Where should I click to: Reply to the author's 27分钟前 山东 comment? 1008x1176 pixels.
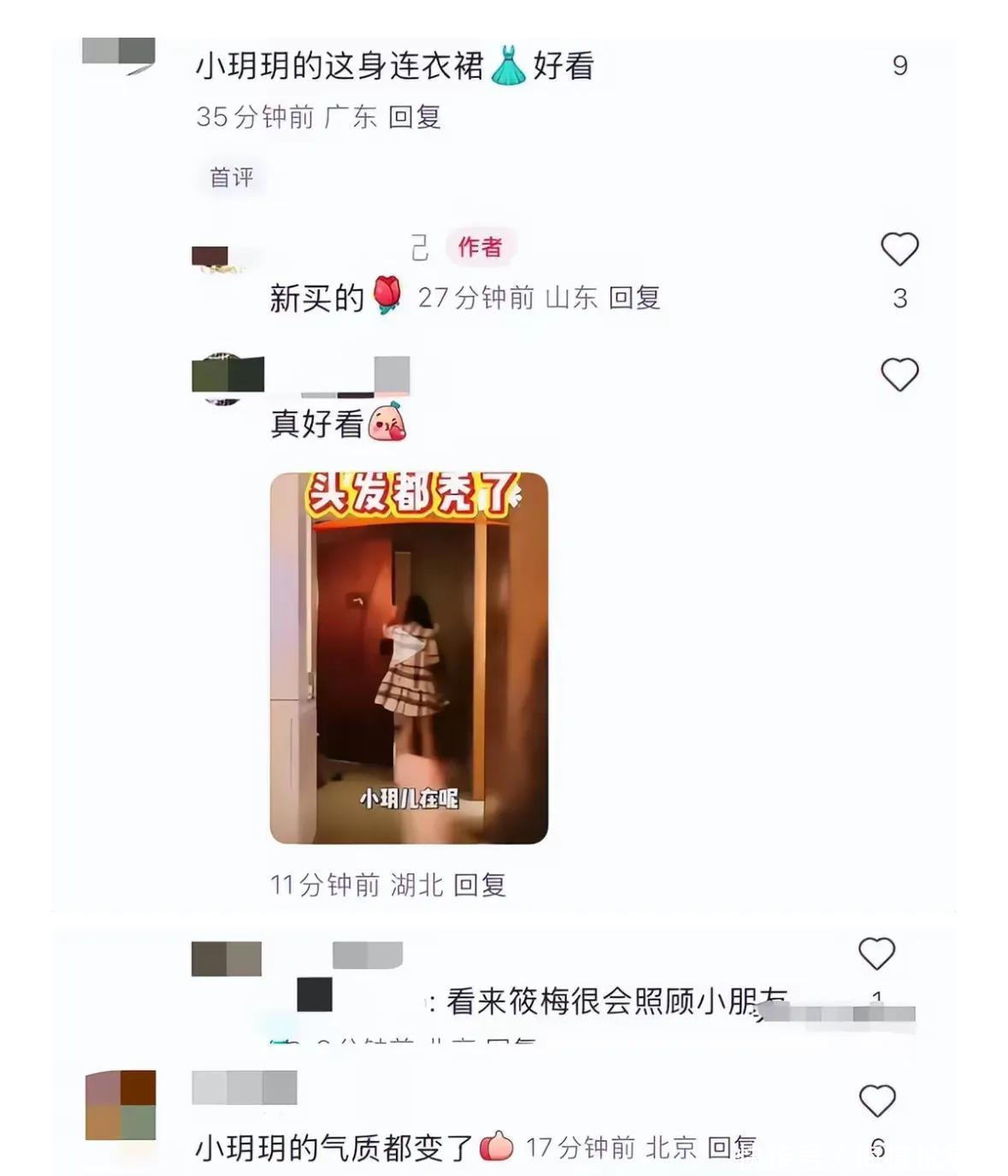coord(634,298)
